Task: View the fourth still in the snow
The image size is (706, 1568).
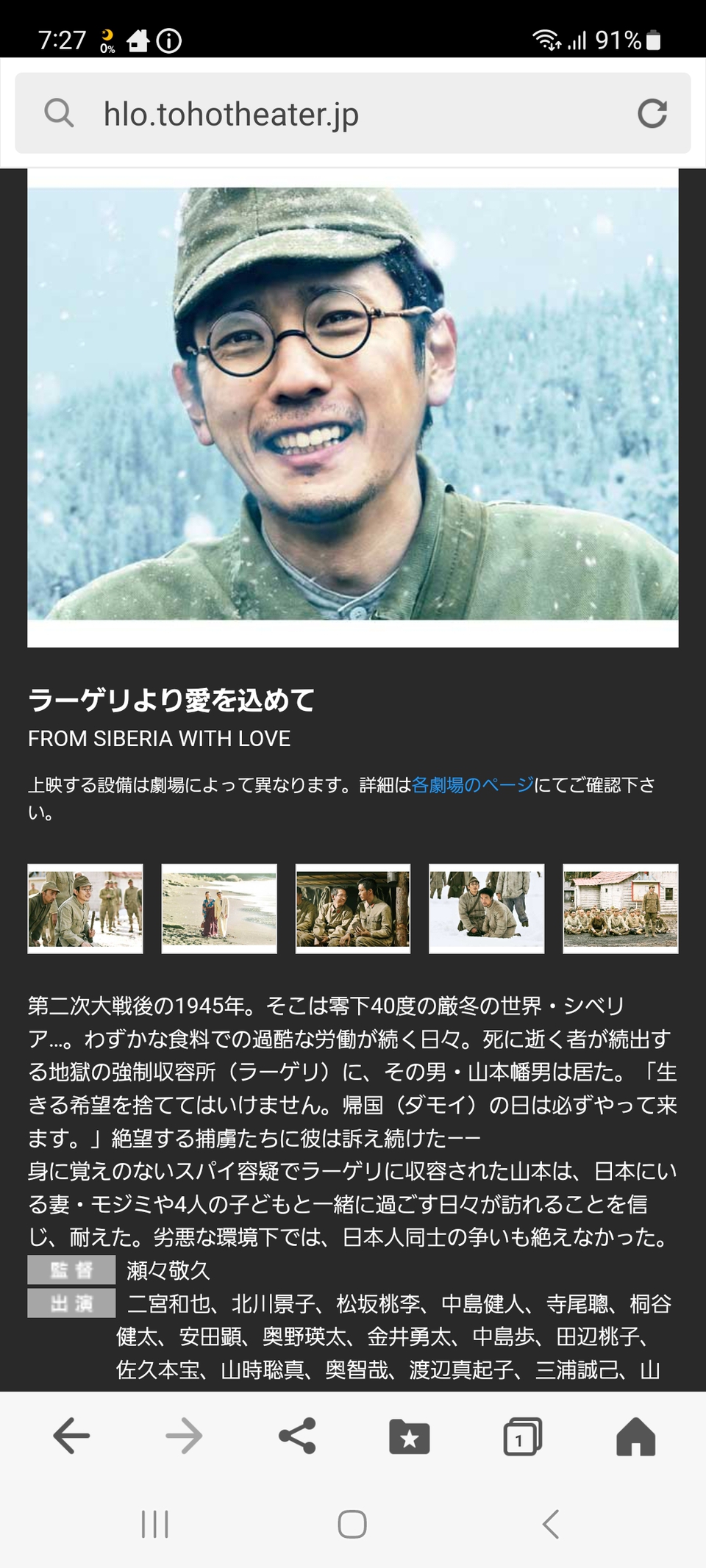Action: click(x=487, y=909)
